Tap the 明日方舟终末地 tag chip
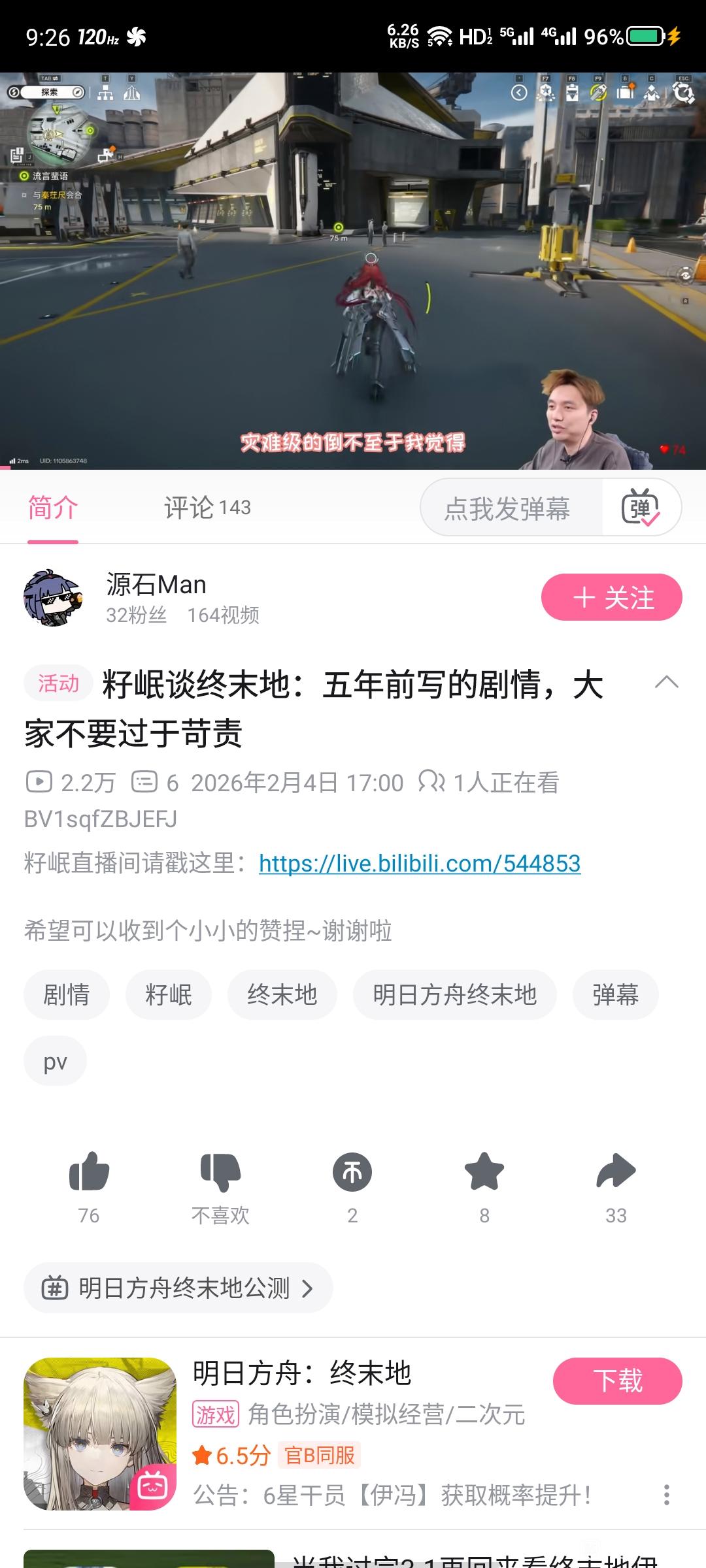The image size is (706, 1568). pos(454,995)
